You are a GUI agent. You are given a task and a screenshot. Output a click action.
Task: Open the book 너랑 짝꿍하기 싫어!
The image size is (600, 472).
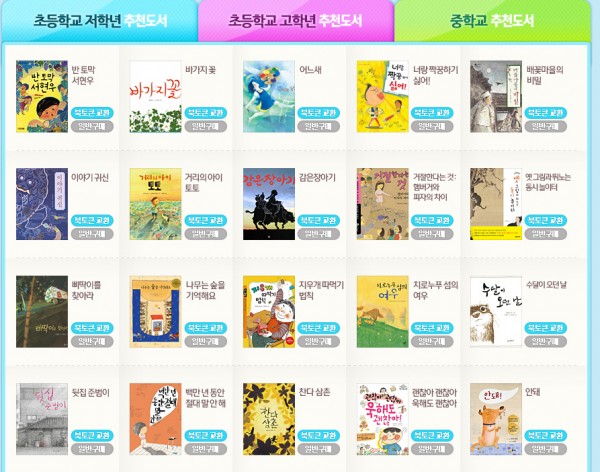(382, 96)
